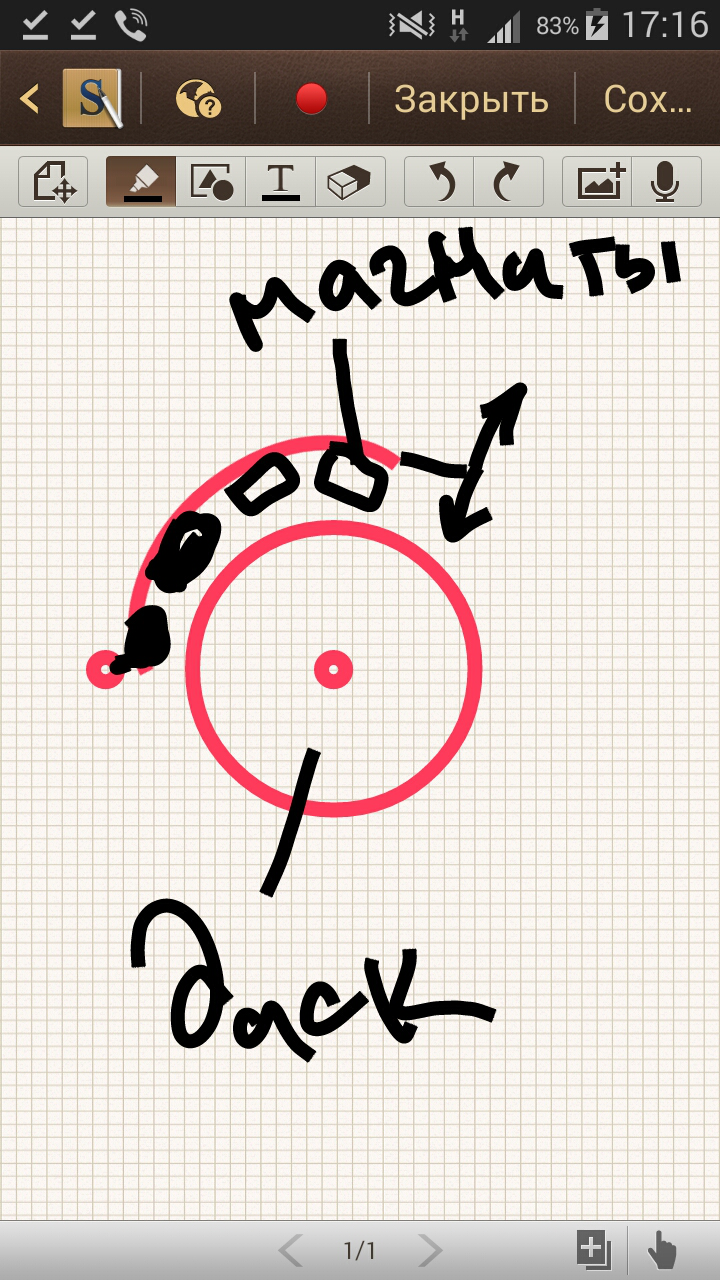
Task: Add a new page to note
Action: tap(593, 1250)
